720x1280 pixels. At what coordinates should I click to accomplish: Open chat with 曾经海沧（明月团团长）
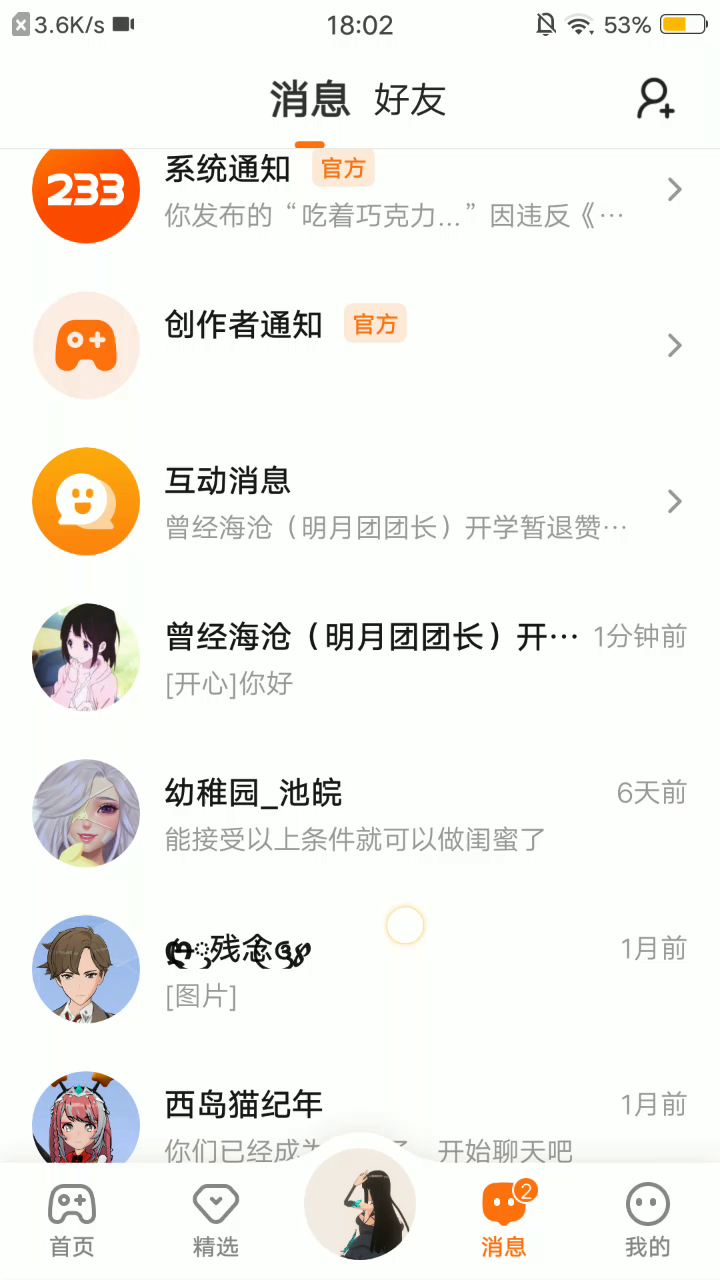(x=360, y=658)
